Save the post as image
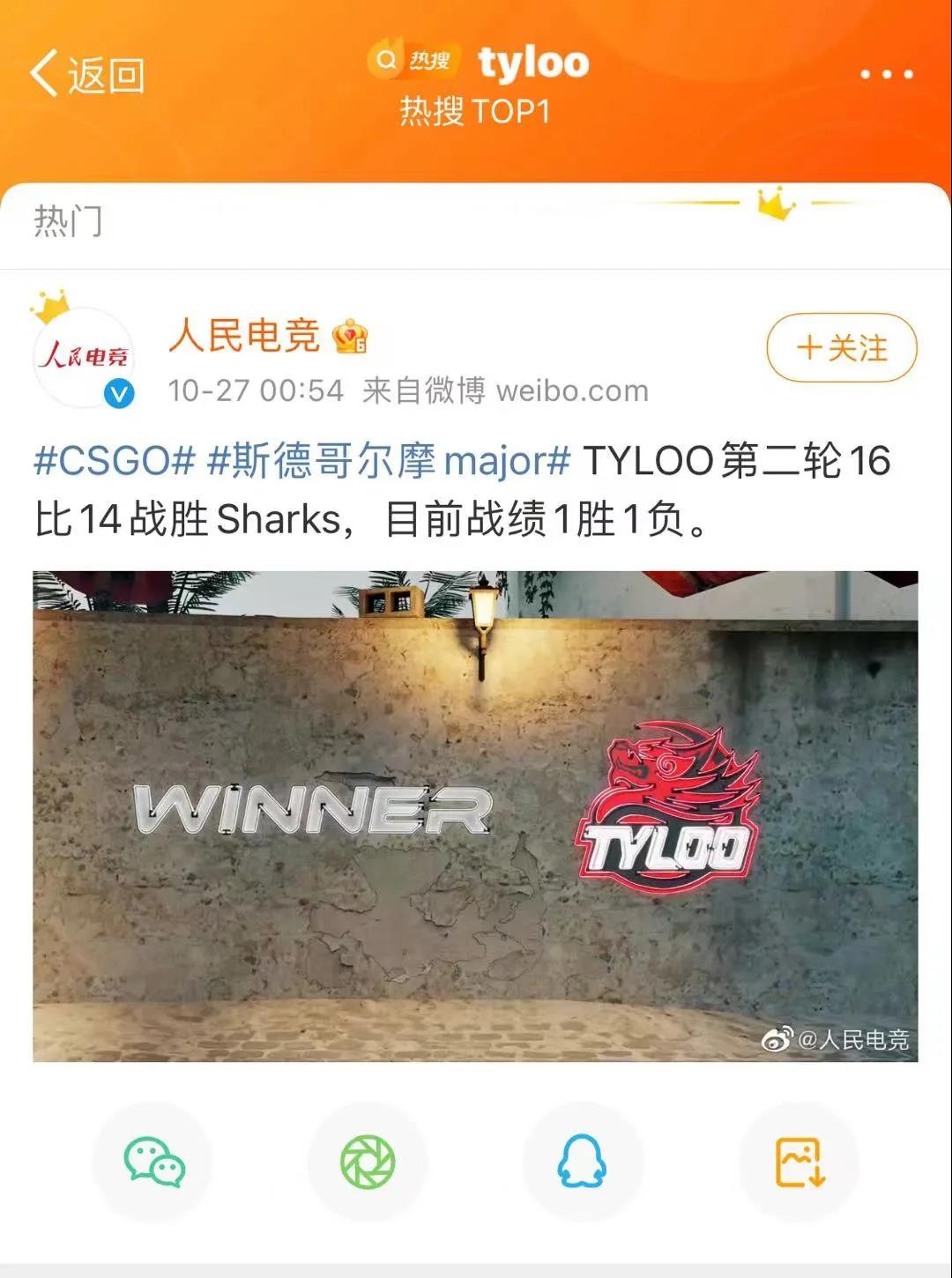The height and width of the screenshot is (1278, 952). 799,1162
